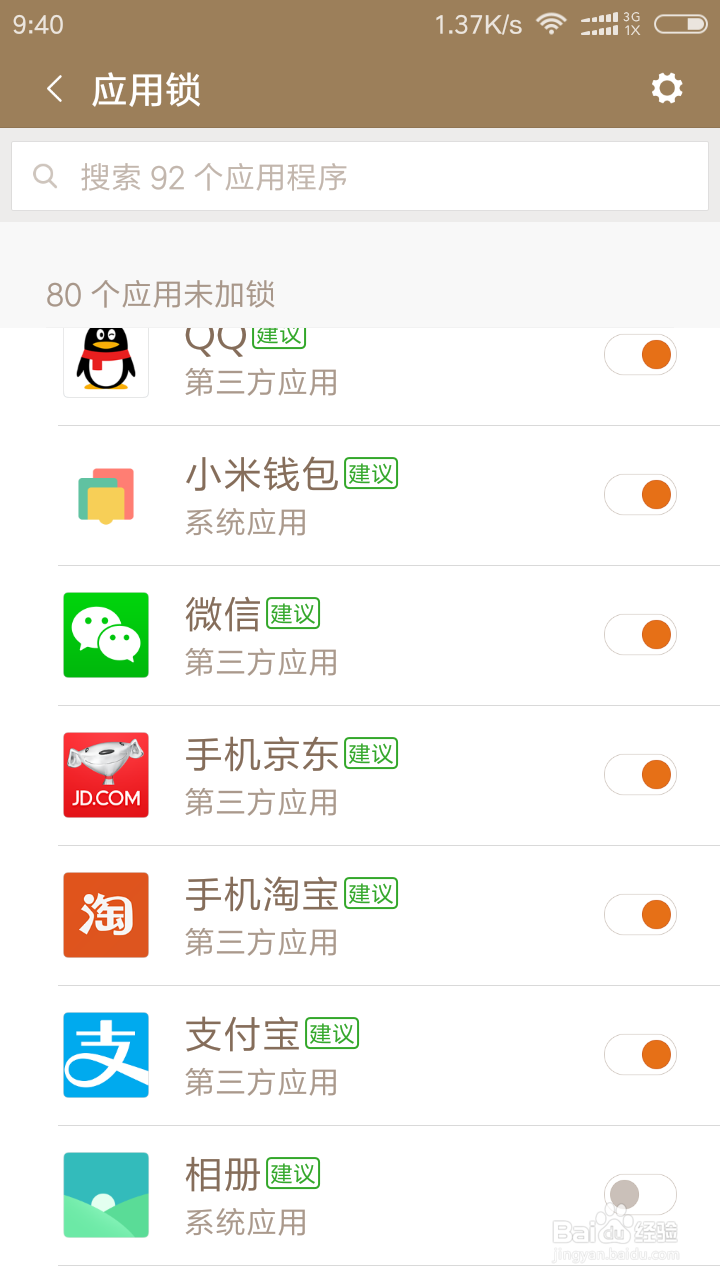Screen dimensions: 720x1280
Task: Toggle off app lock for 手机淘宝
Action: point(640,915)
